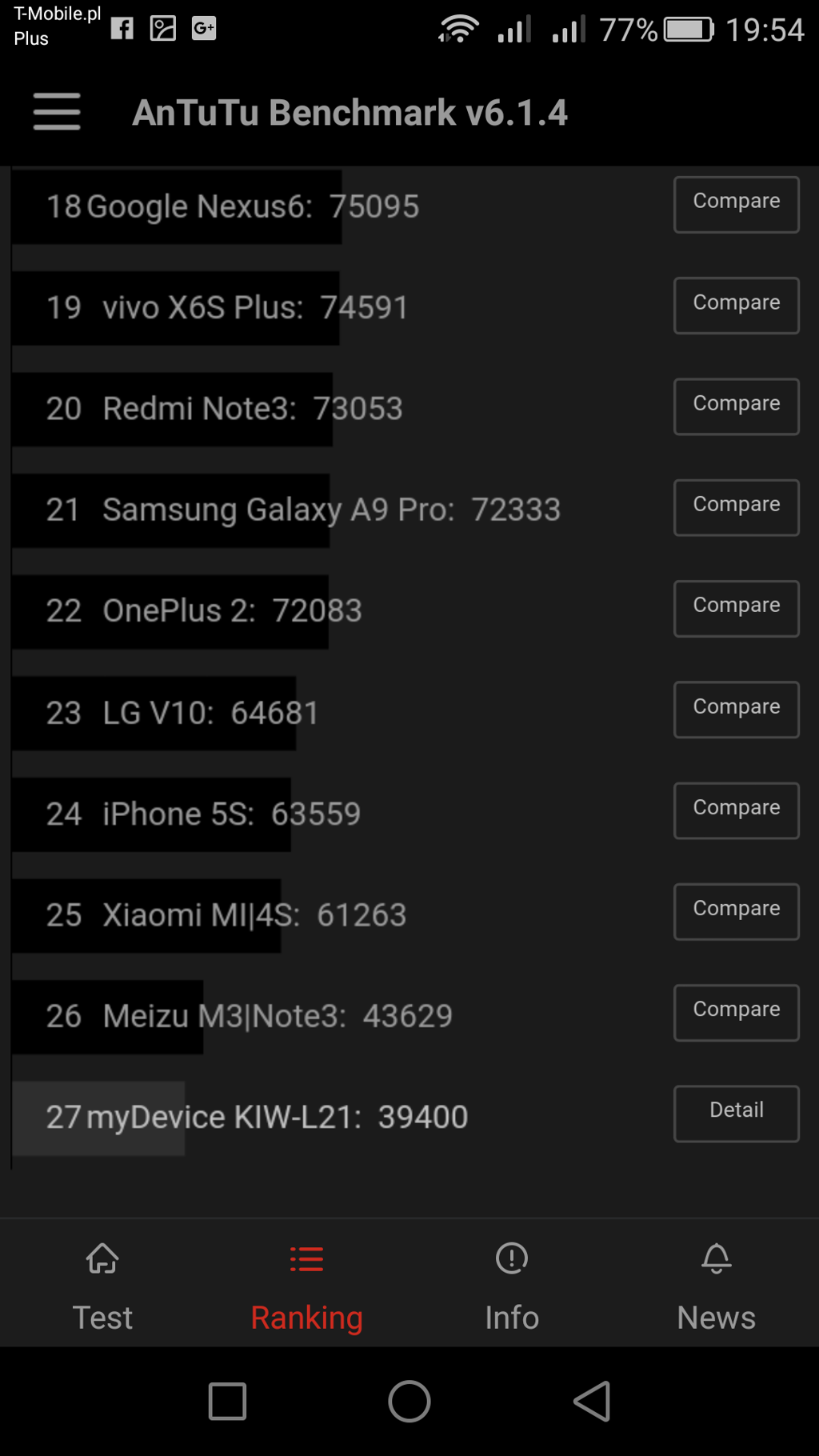The image size is (819, 1456).
Task: Open the hamburger drawer menu
Action: point(57,111)
